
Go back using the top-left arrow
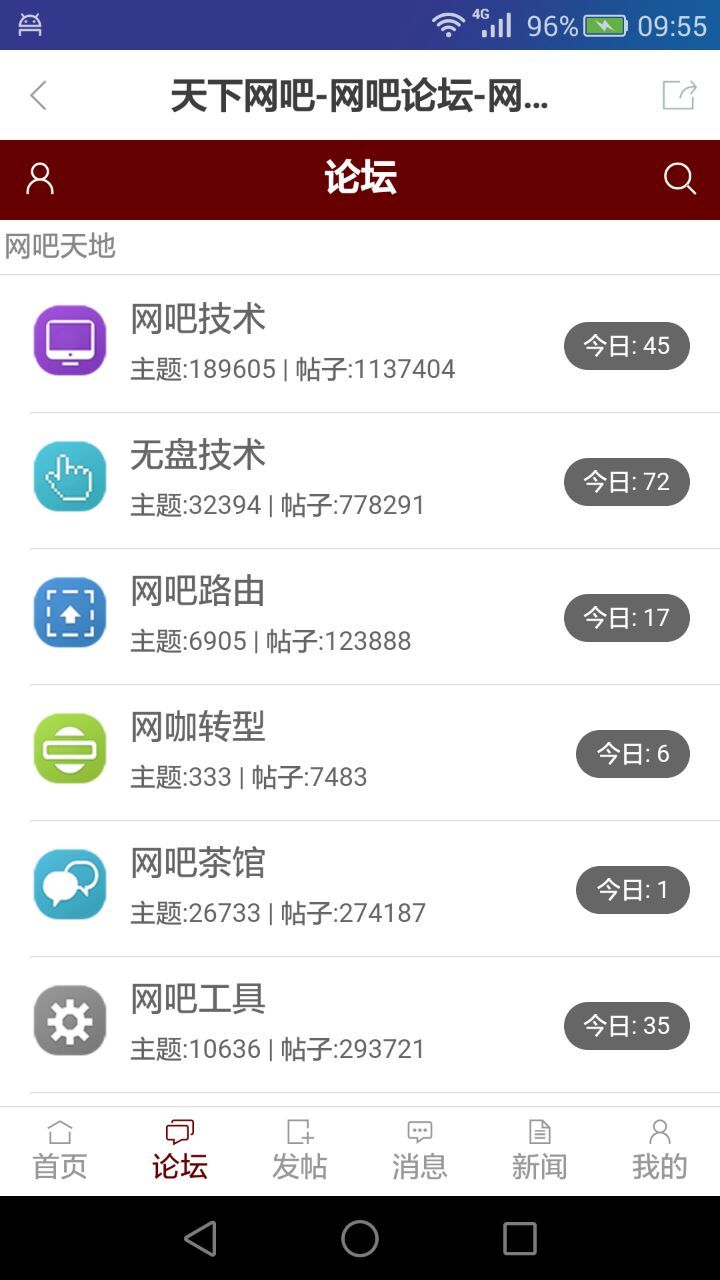click(x=38, y=96)
